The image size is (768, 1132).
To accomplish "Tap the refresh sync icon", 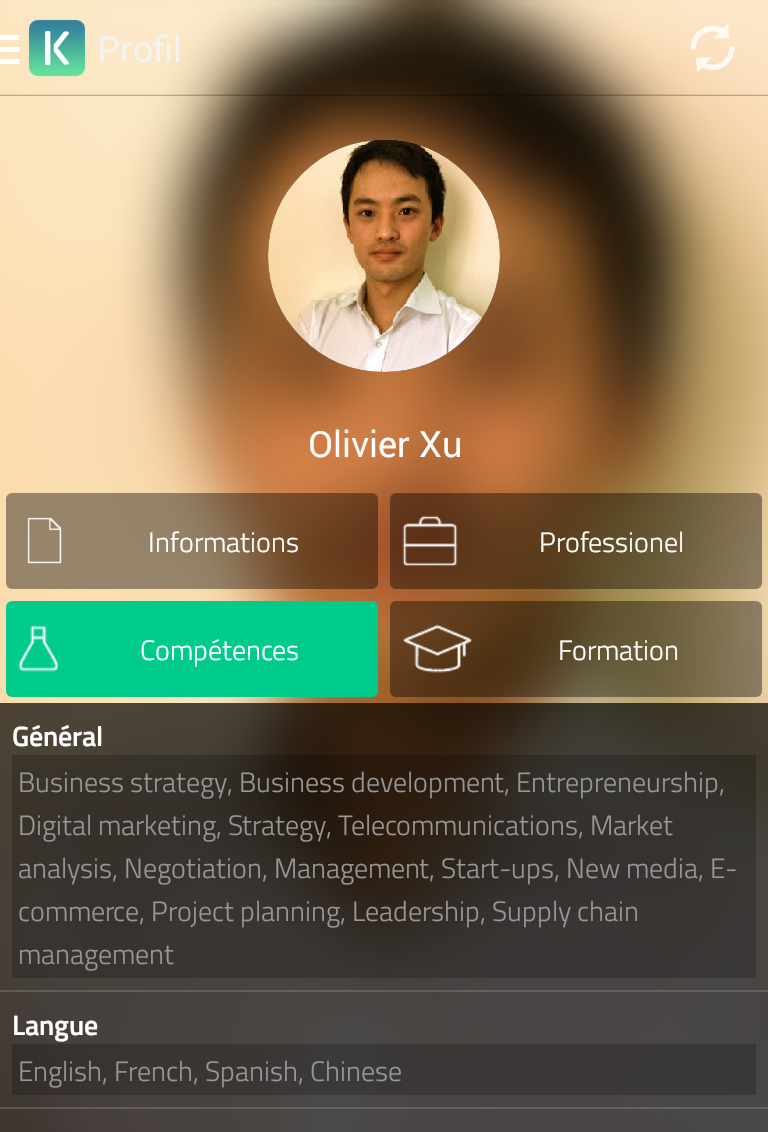I will tap(713, 48).
